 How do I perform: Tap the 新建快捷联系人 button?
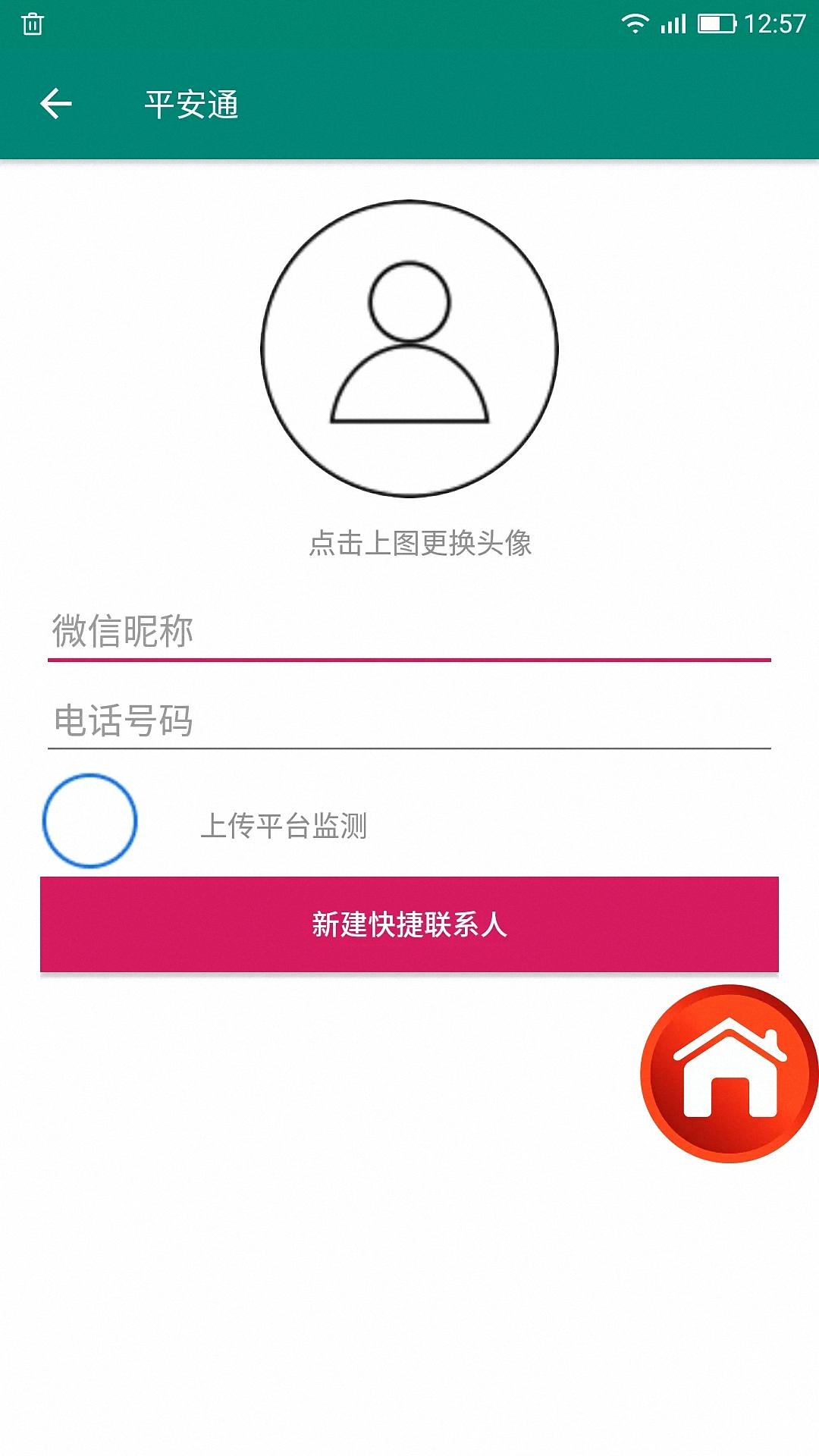(x=409, y=924)
